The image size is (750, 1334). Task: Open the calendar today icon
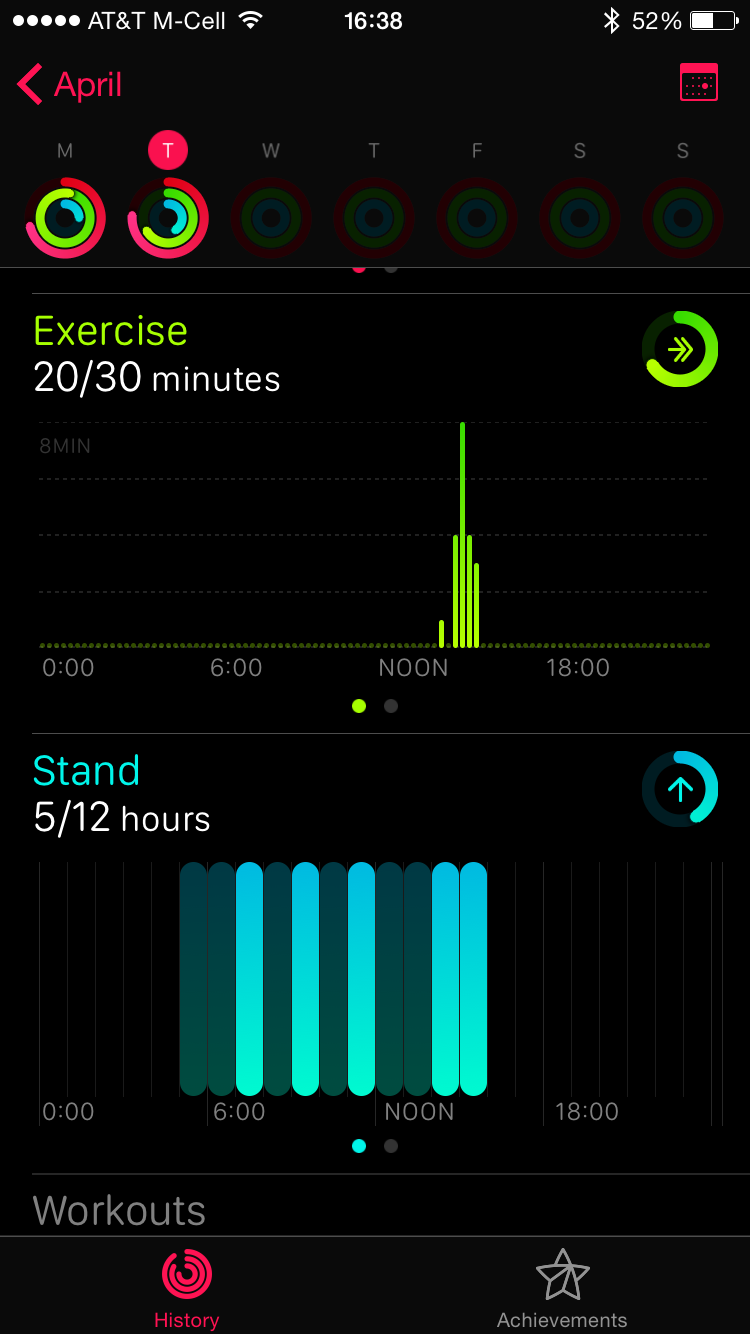coord(698,83)
